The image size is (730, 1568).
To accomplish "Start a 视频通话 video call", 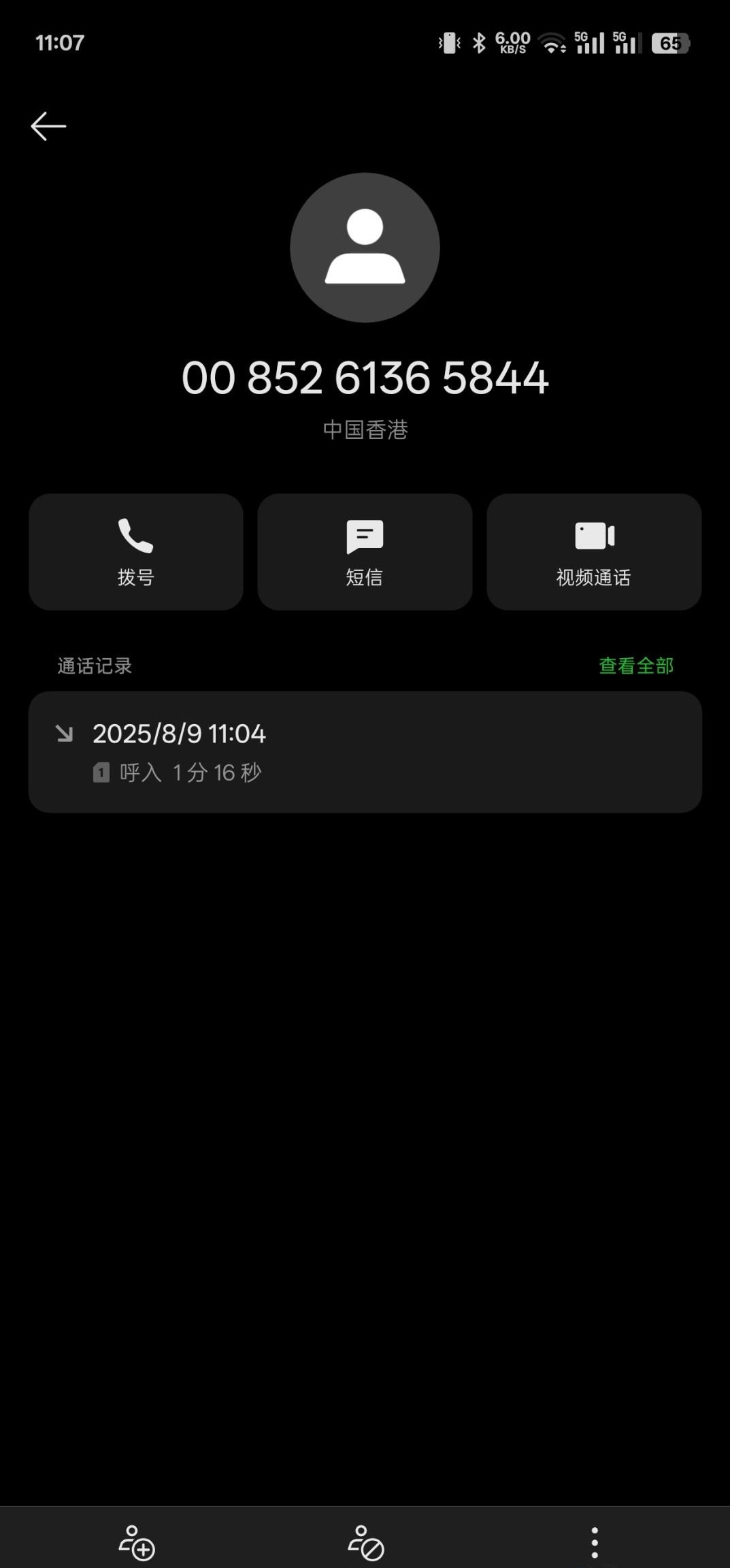I will tap(594, 552).
